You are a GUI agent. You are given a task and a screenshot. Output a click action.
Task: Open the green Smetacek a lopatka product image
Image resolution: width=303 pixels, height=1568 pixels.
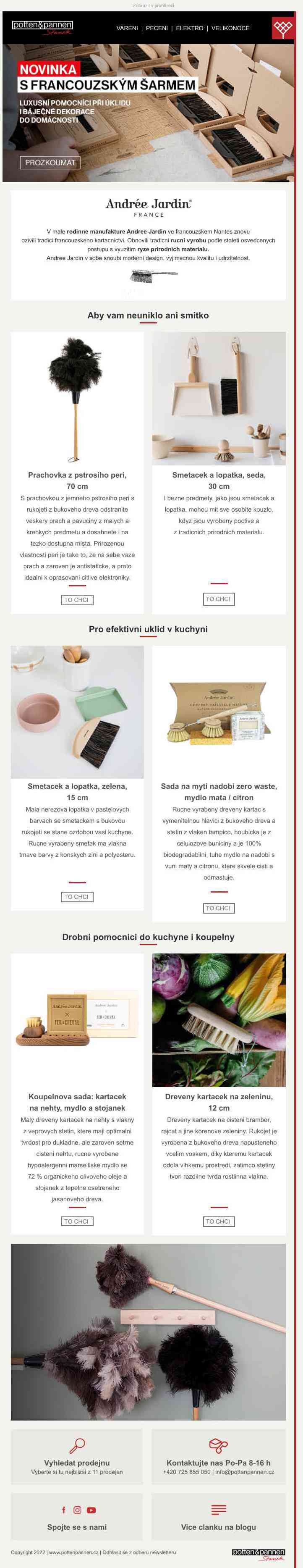coord(77,712)
